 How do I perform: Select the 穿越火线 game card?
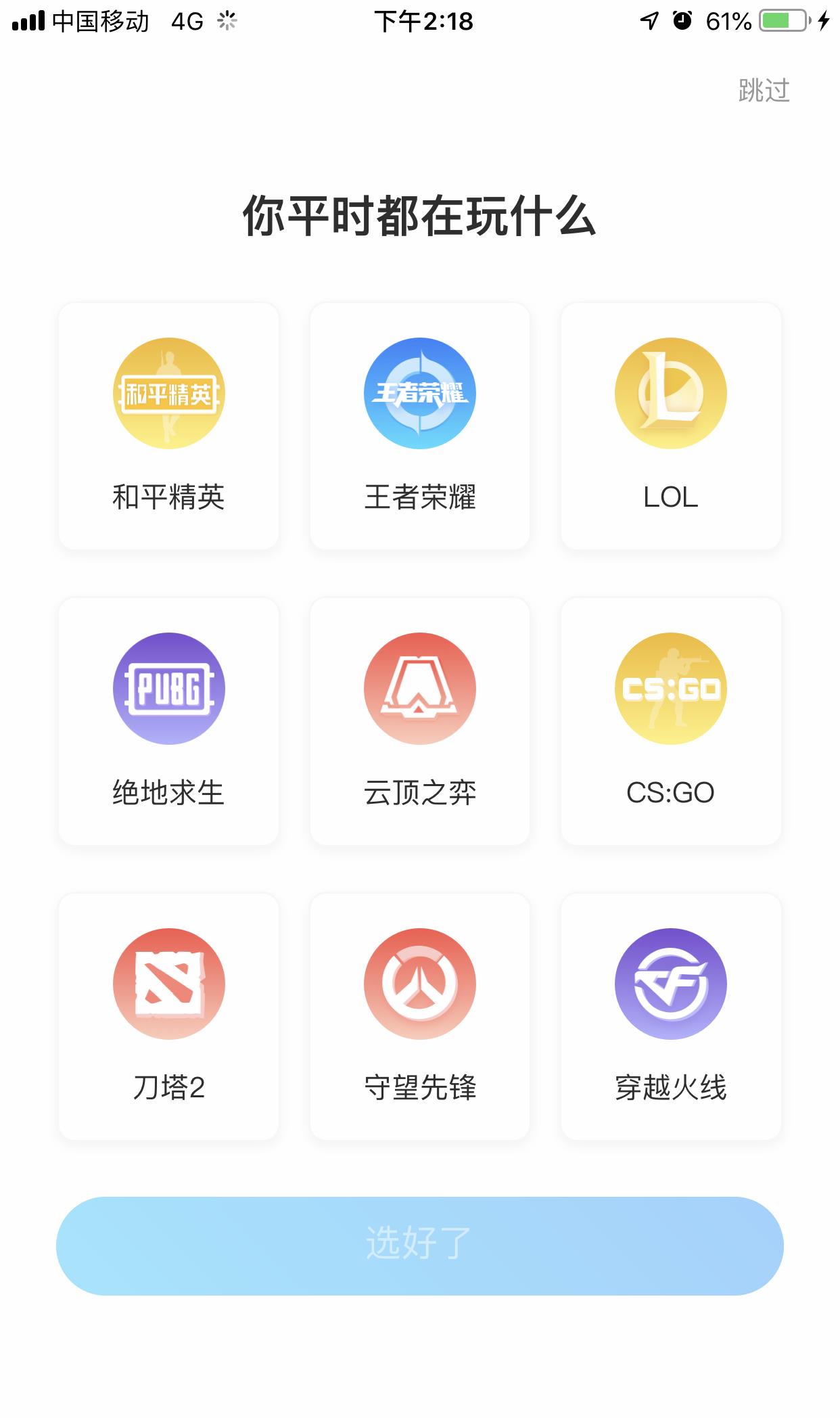(671, 1017)
